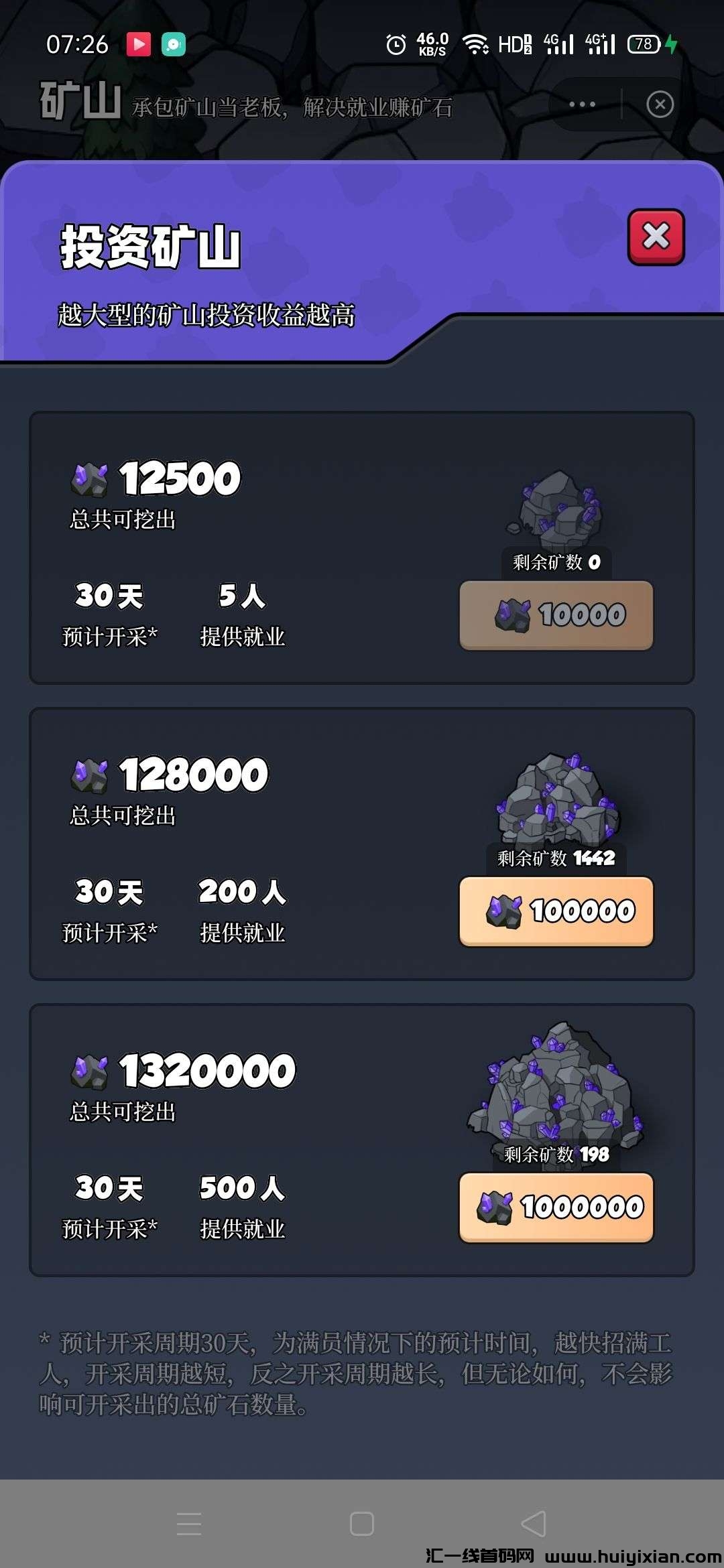Tap the ore icon beside 128000
Image resolution: width=724 pixels, height=1568 pixels.
(x=92, y=775)
